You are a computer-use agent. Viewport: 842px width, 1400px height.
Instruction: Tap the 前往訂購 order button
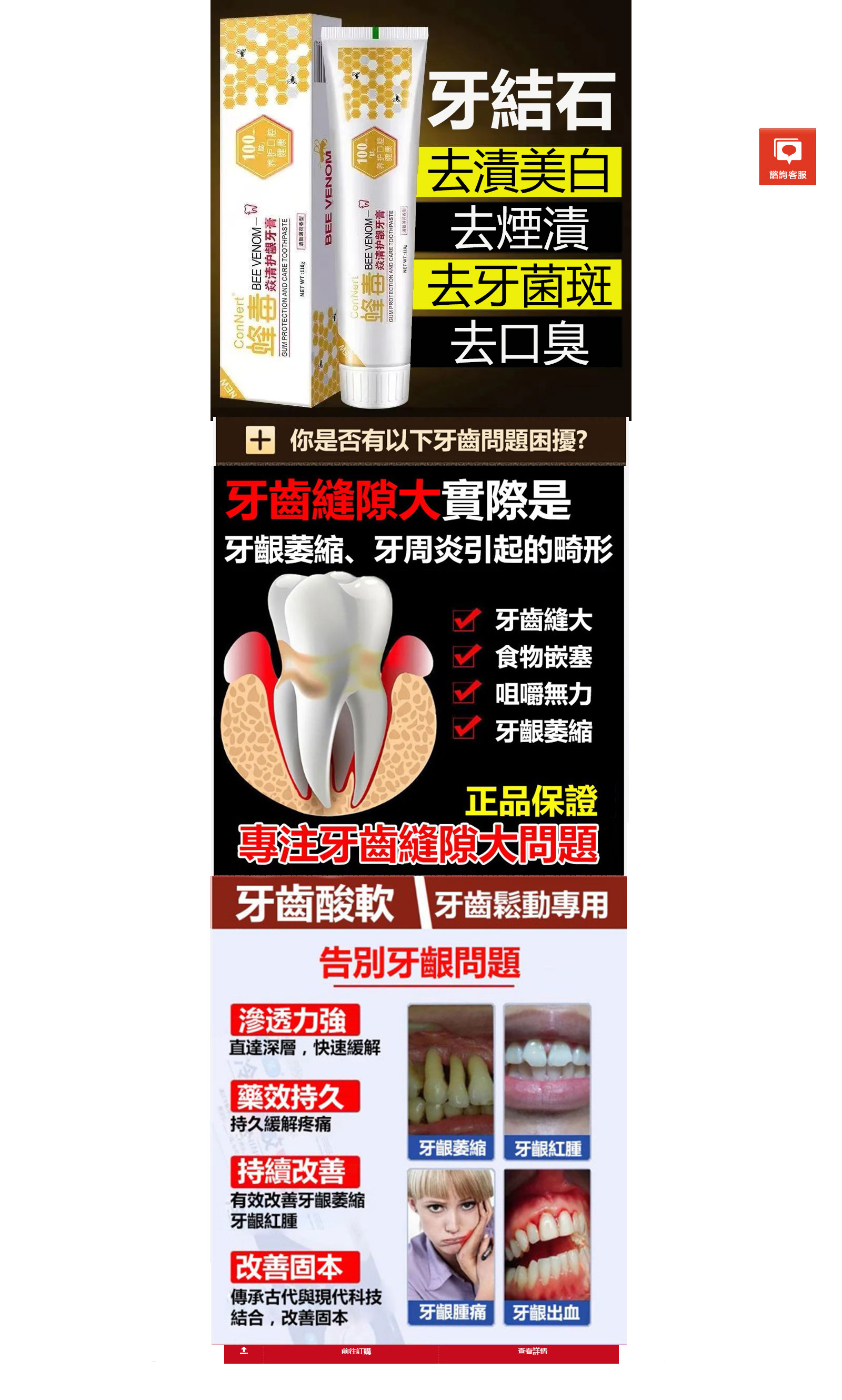click(x=356, y=1351)
